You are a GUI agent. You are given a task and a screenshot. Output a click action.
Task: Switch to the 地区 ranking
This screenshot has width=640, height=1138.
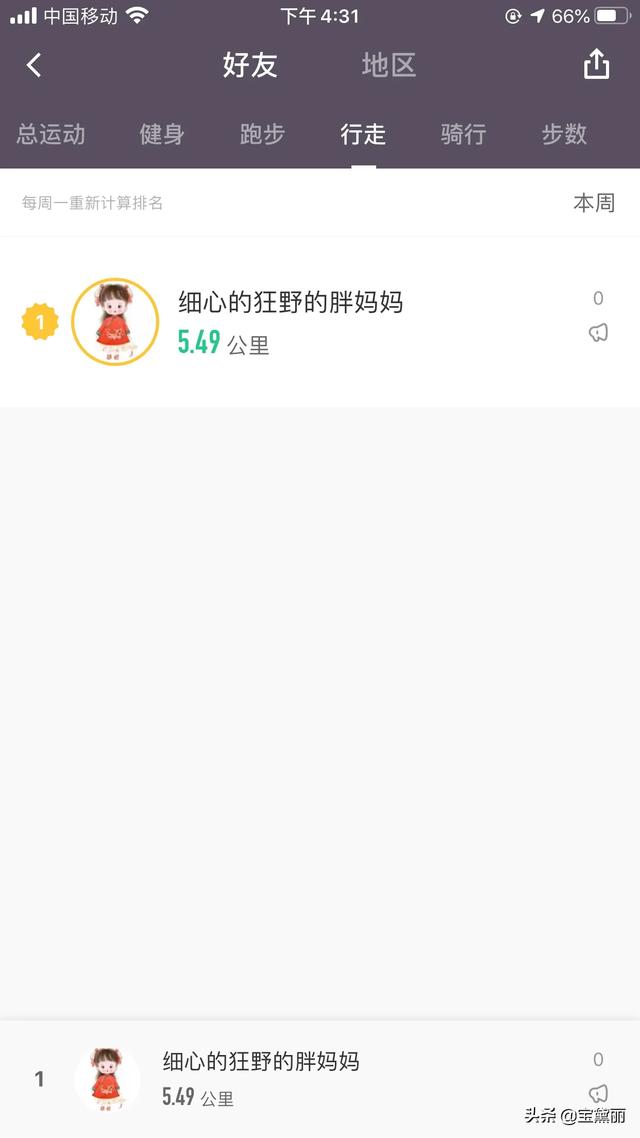point(388,66)
